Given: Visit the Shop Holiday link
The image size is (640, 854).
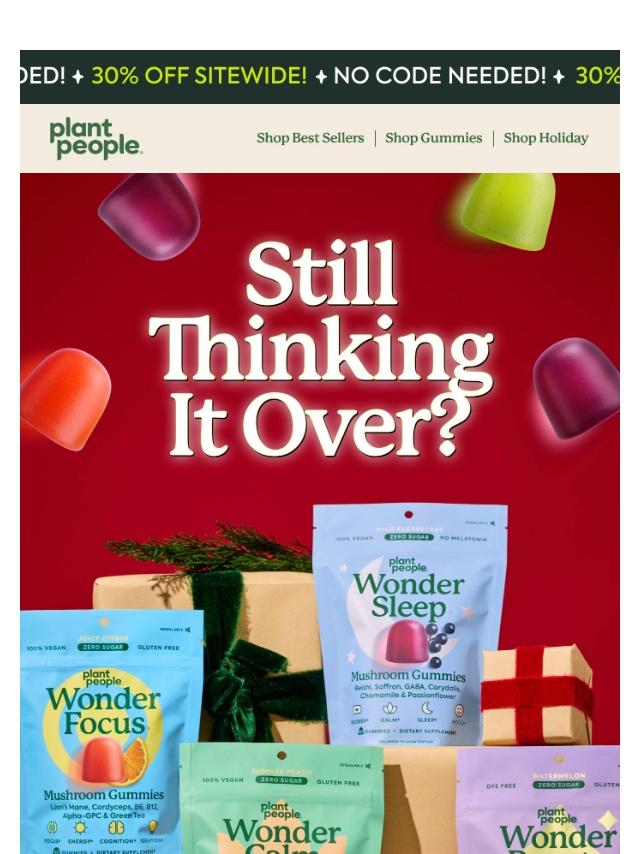Looking at the screenshot, I should (x=545, y=138).
